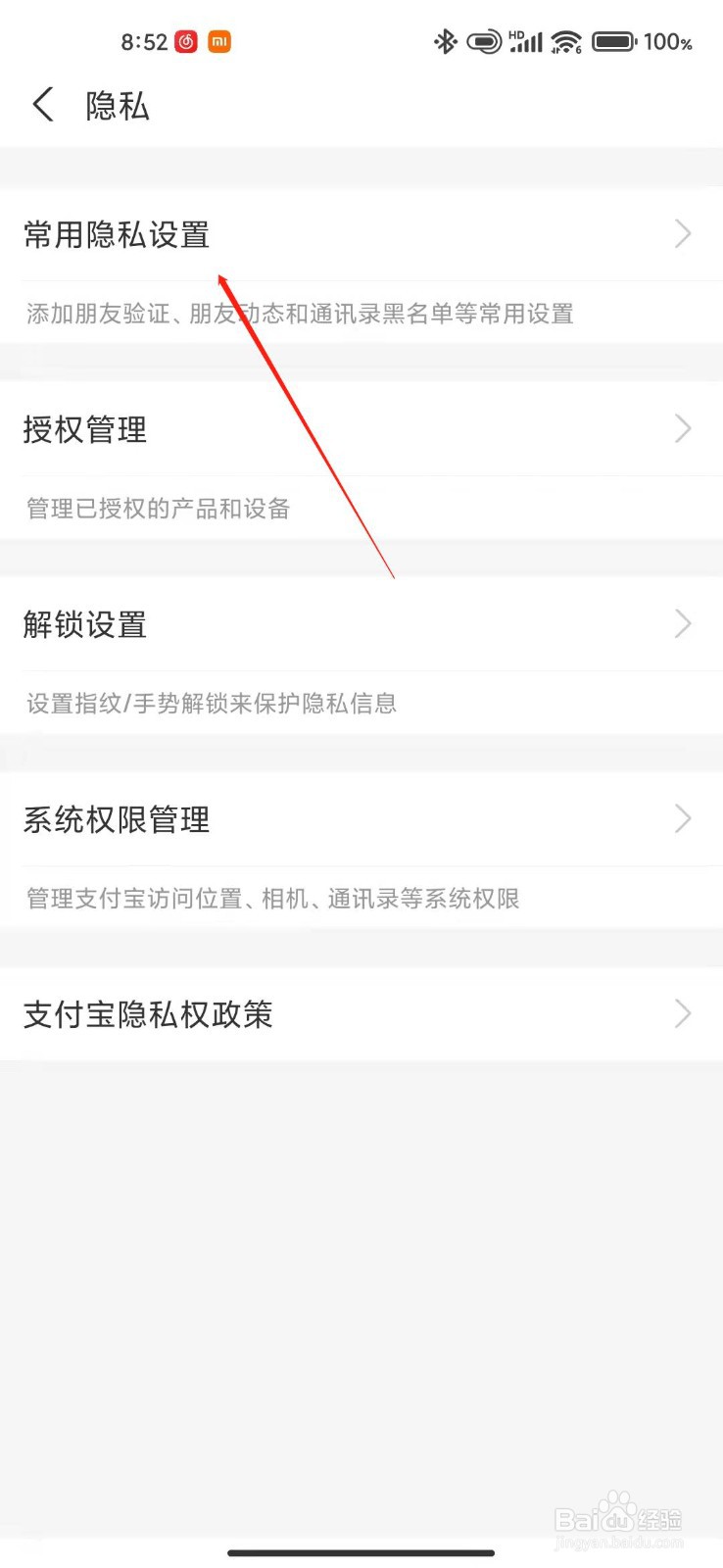Expand the chevron beside 解锁设置

tap(683, 624)
